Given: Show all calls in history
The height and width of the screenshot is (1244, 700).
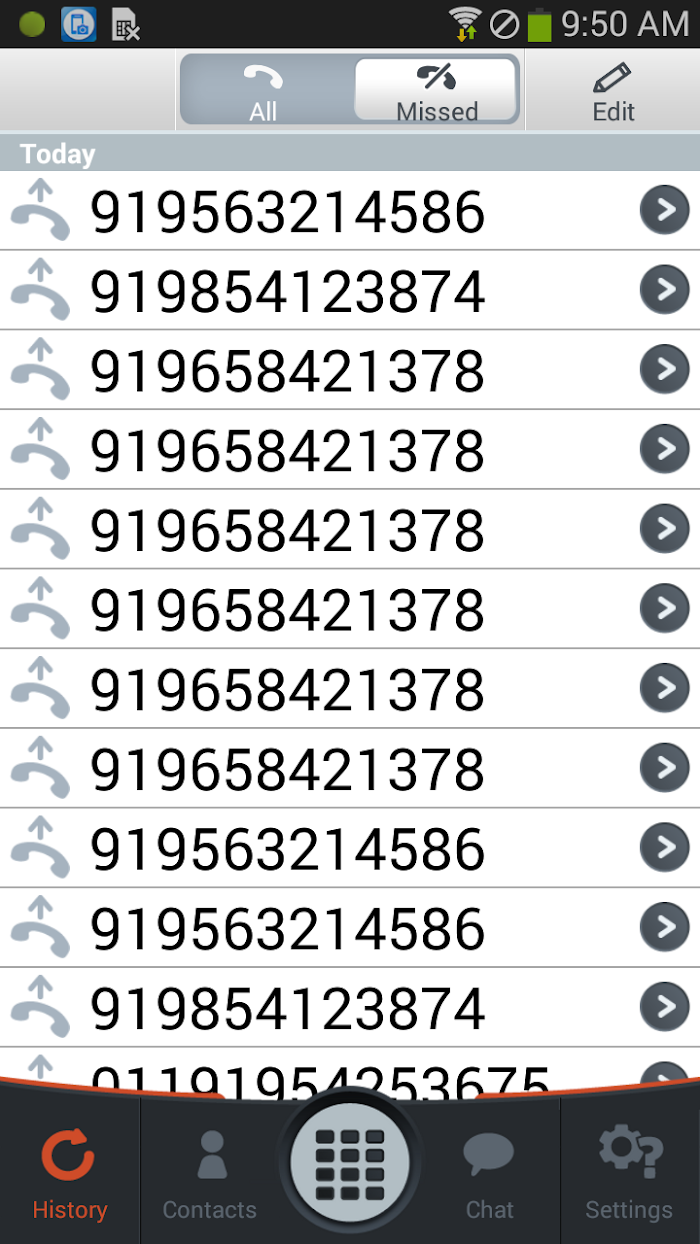Looking at the screenshot, I should click(x=264, y=91).
